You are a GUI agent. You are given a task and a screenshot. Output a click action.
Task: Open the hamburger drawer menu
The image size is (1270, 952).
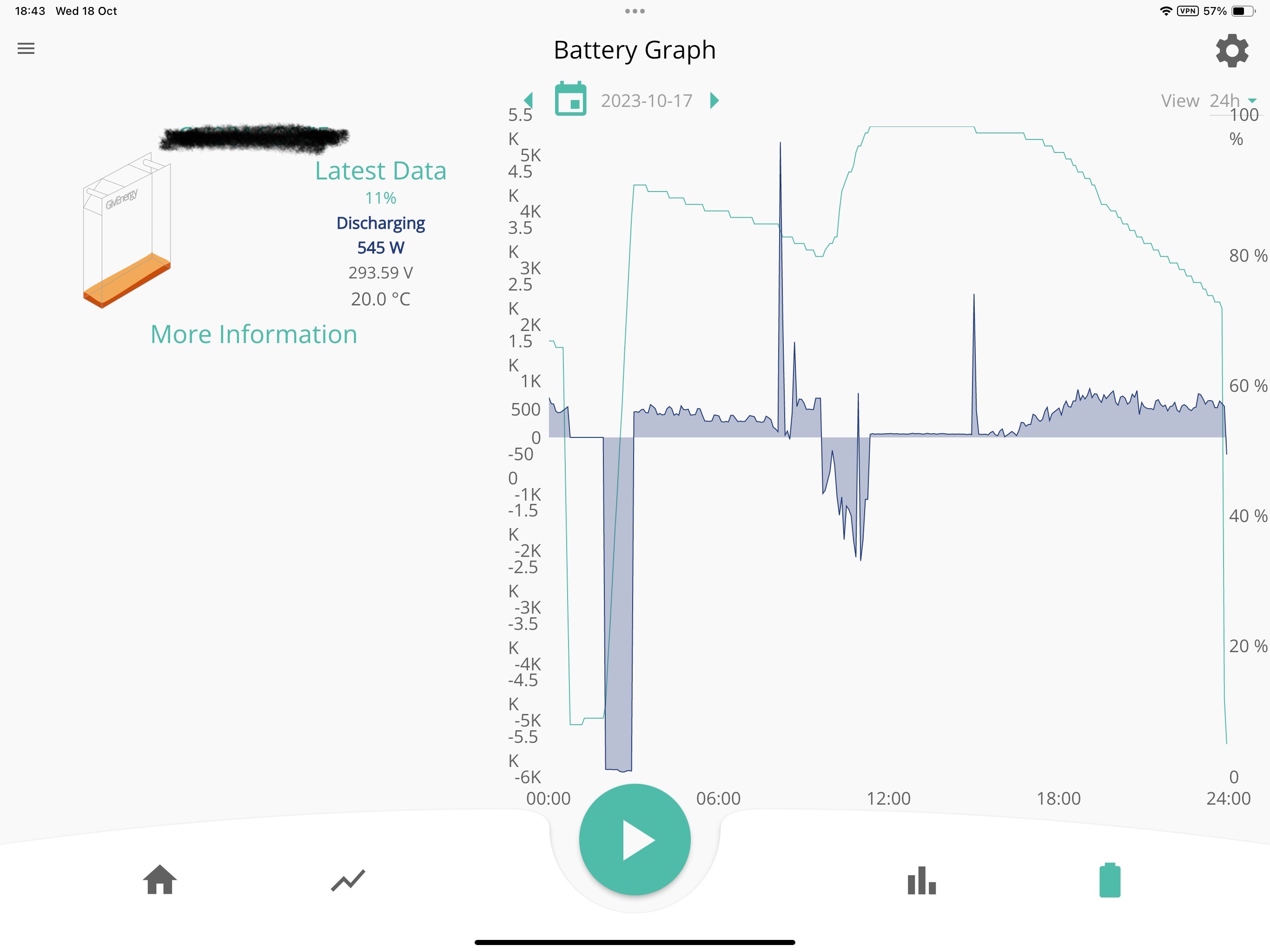pos(26,49)
